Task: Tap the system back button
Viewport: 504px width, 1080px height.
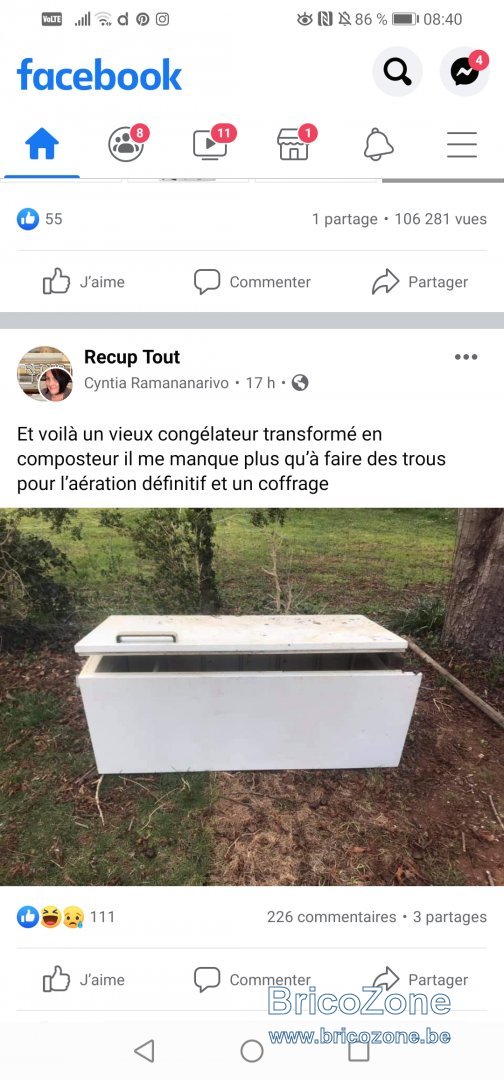Action: coord(144,1051)
